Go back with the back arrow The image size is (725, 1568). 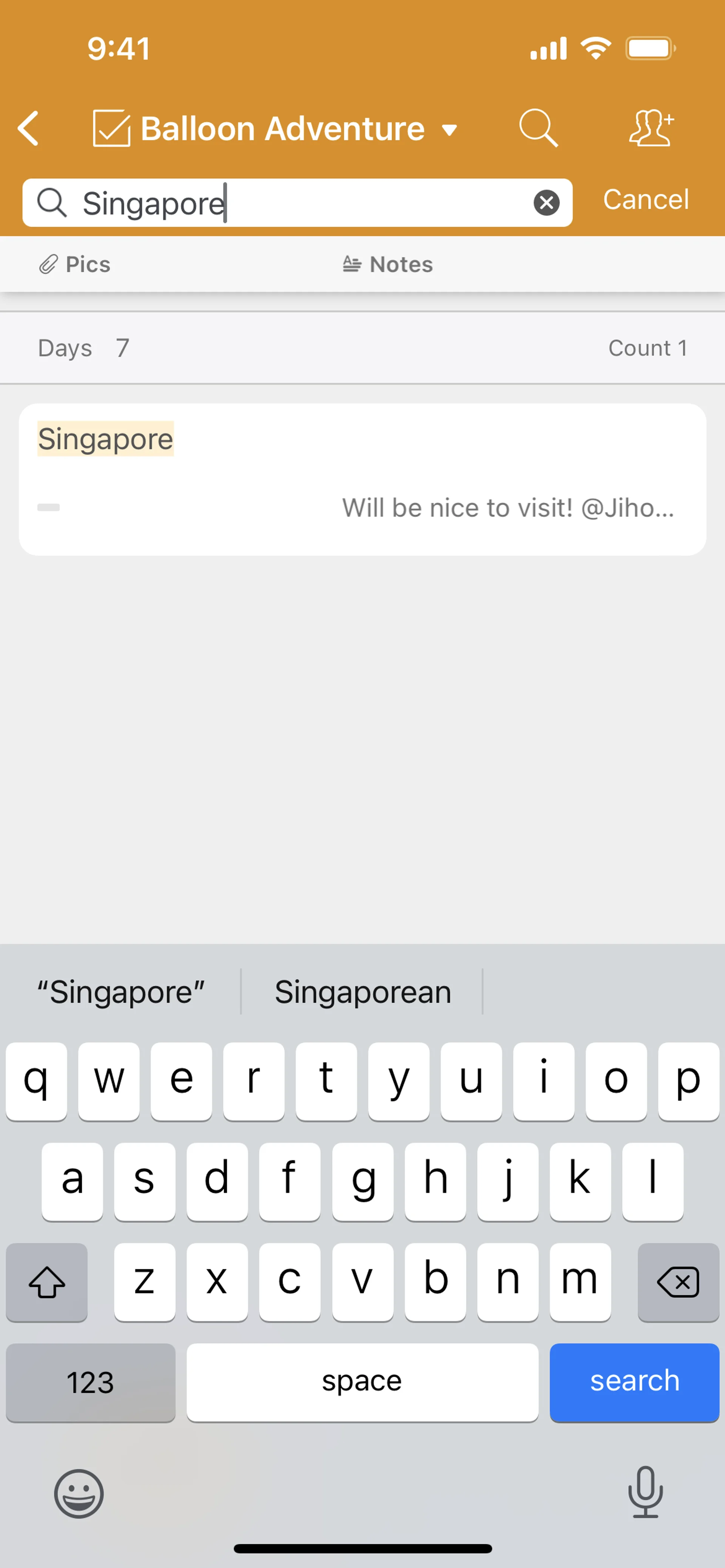(29, 128)
